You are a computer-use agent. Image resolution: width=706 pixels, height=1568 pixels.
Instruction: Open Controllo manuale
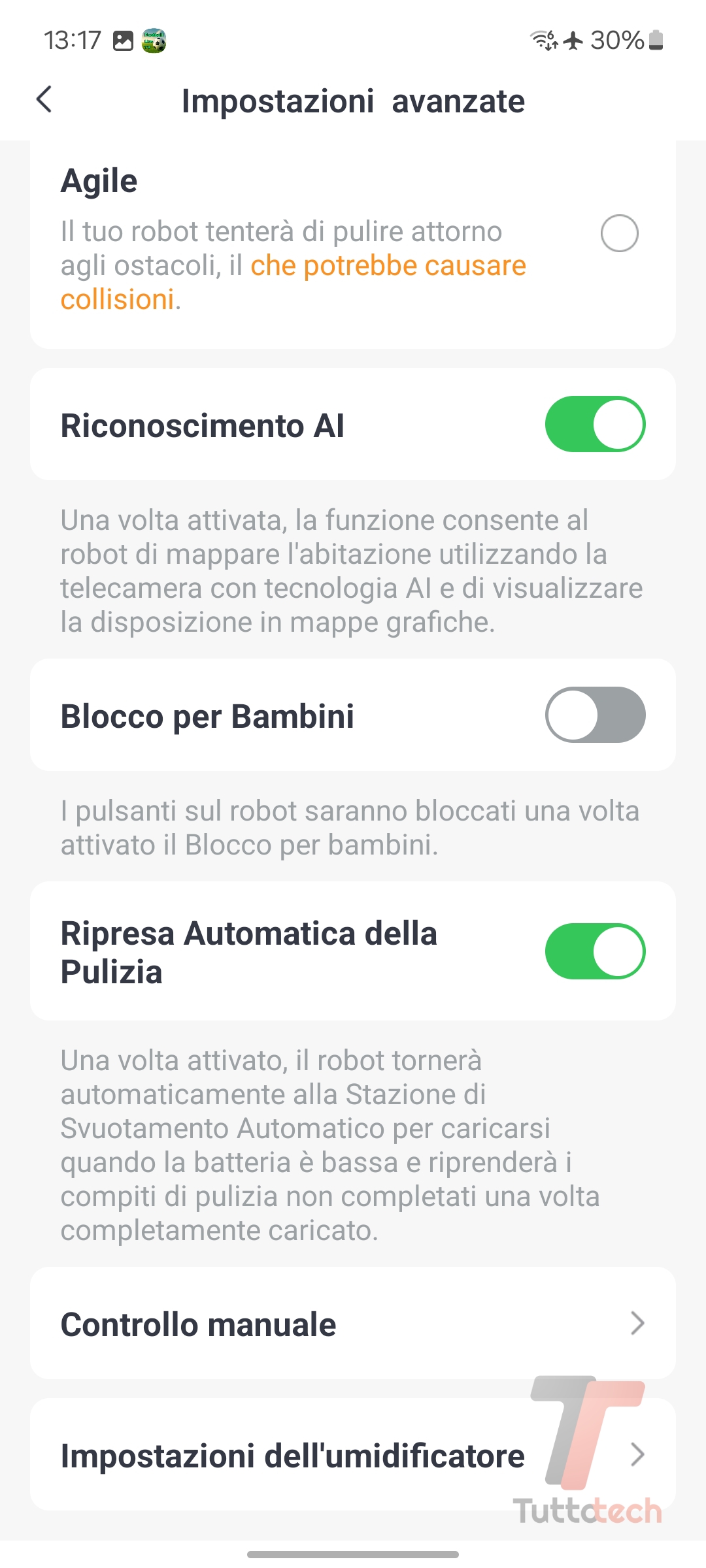point(353,1324)
